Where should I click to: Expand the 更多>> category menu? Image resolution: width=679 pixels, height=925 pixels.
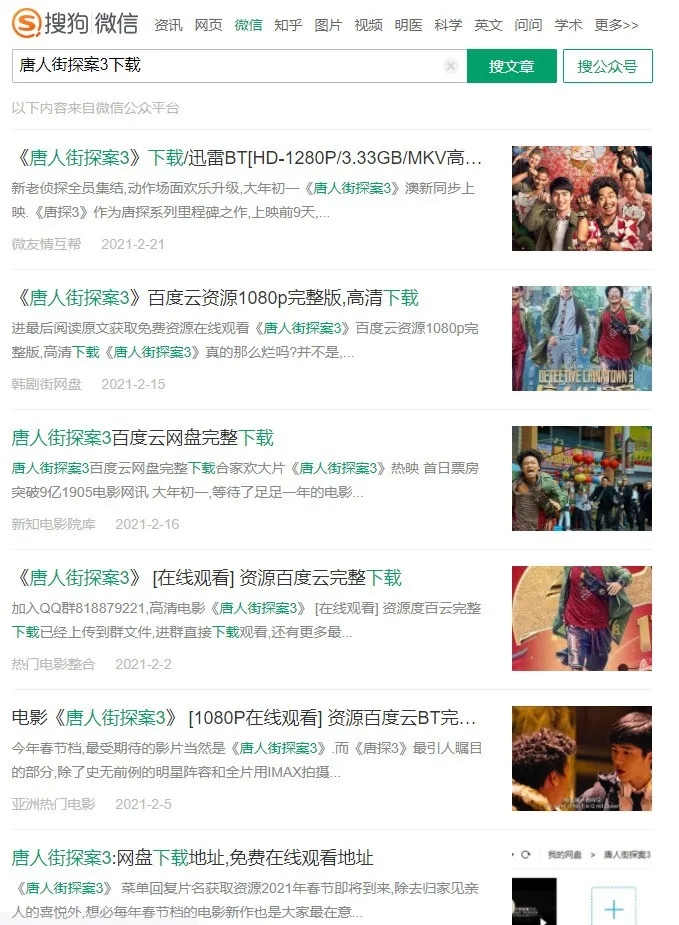point(616,24)
